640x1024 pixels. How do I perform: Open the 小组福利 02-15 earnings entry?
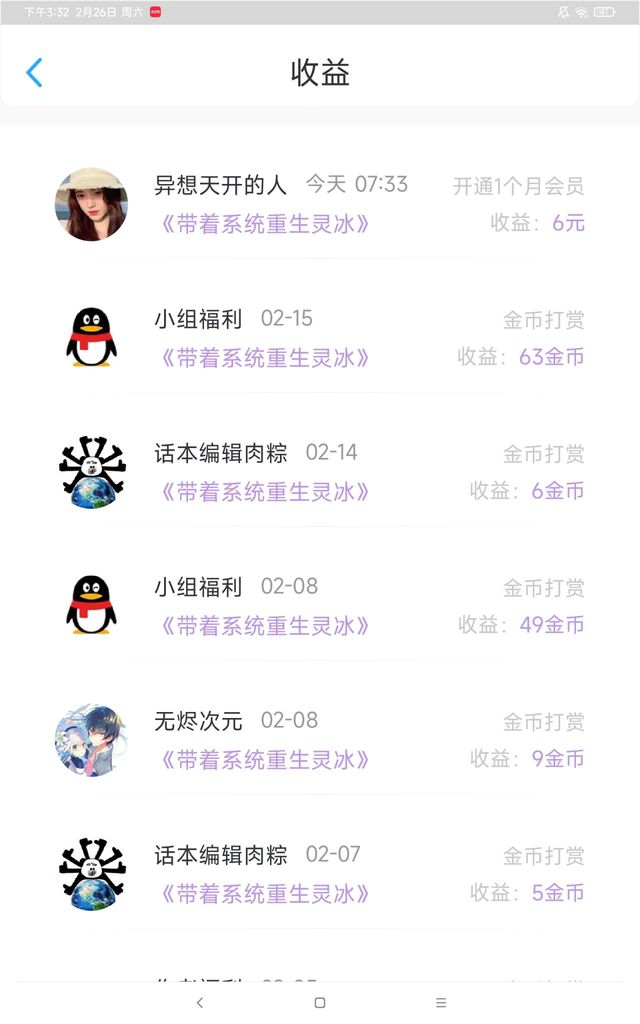[320, 338]
